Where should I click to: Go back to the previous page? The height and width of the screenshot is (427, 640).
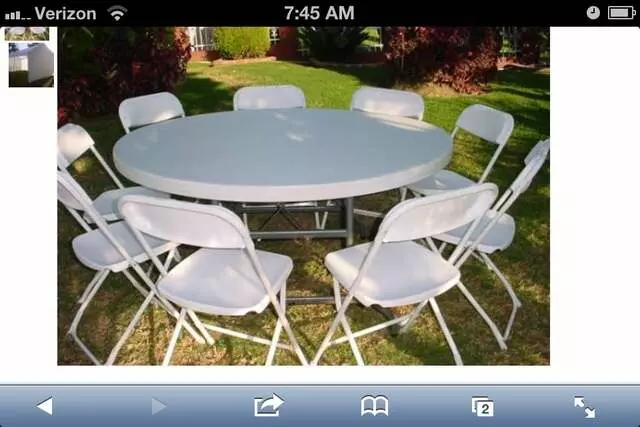tap(44, 405)
